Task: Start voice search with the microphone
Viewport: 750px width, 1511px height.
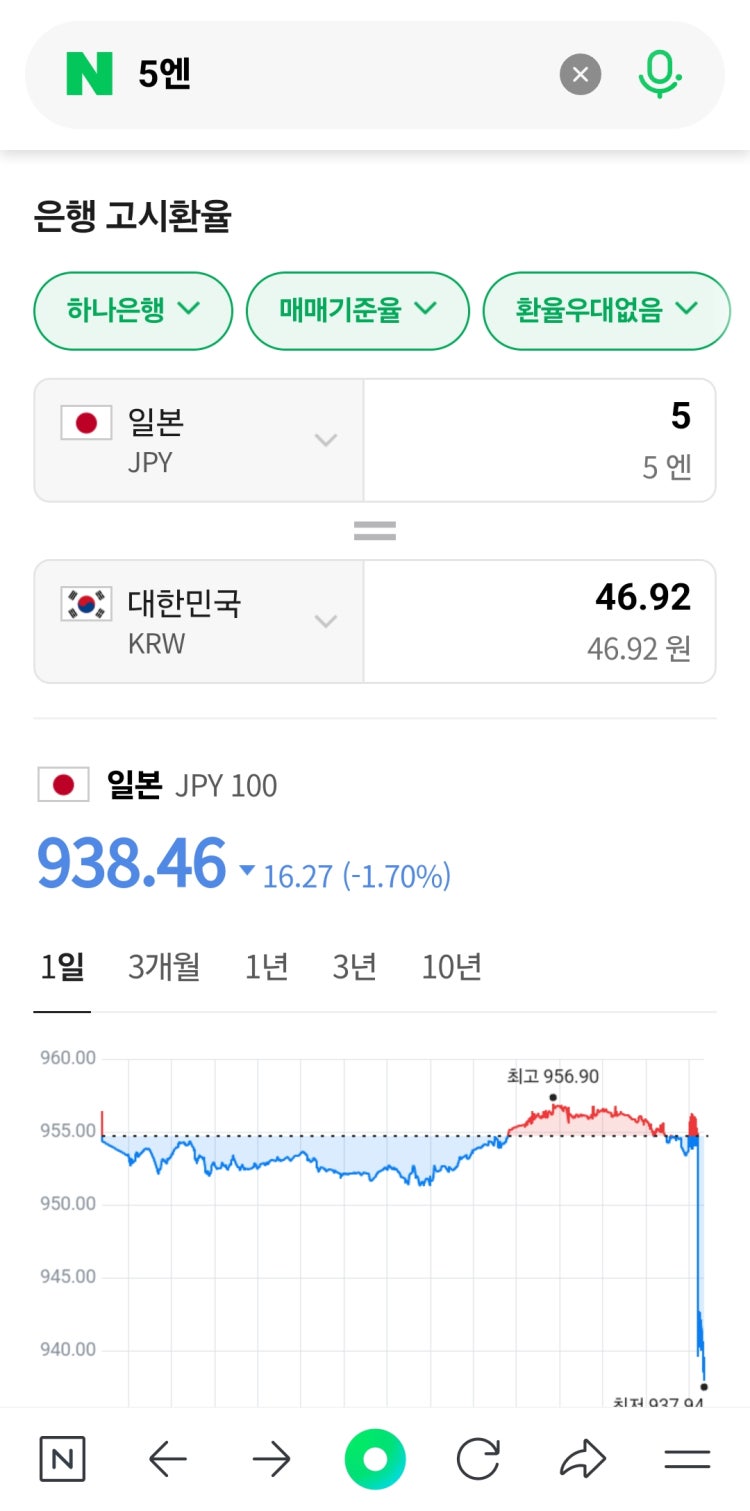Action: (659, 75)
